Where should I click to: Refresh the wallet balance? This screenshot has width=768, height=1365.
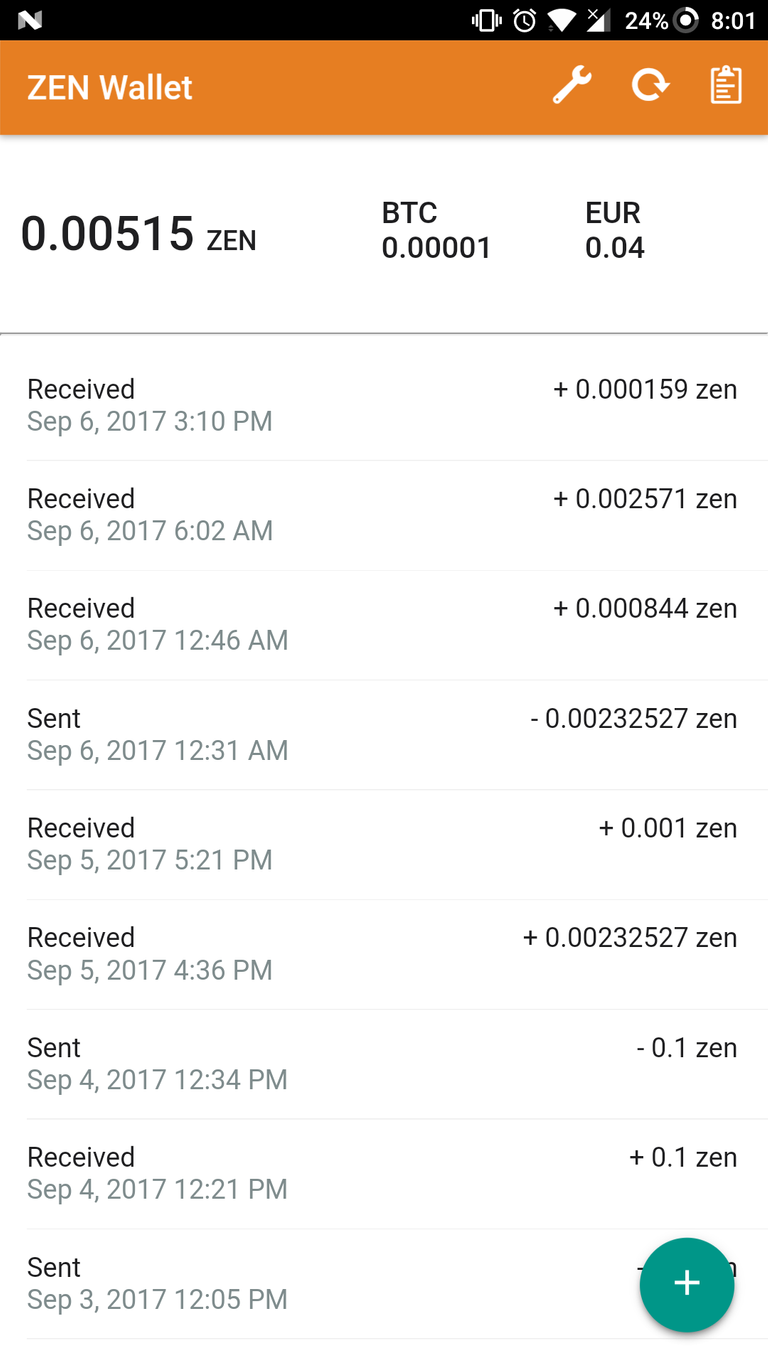pos(650,86)
